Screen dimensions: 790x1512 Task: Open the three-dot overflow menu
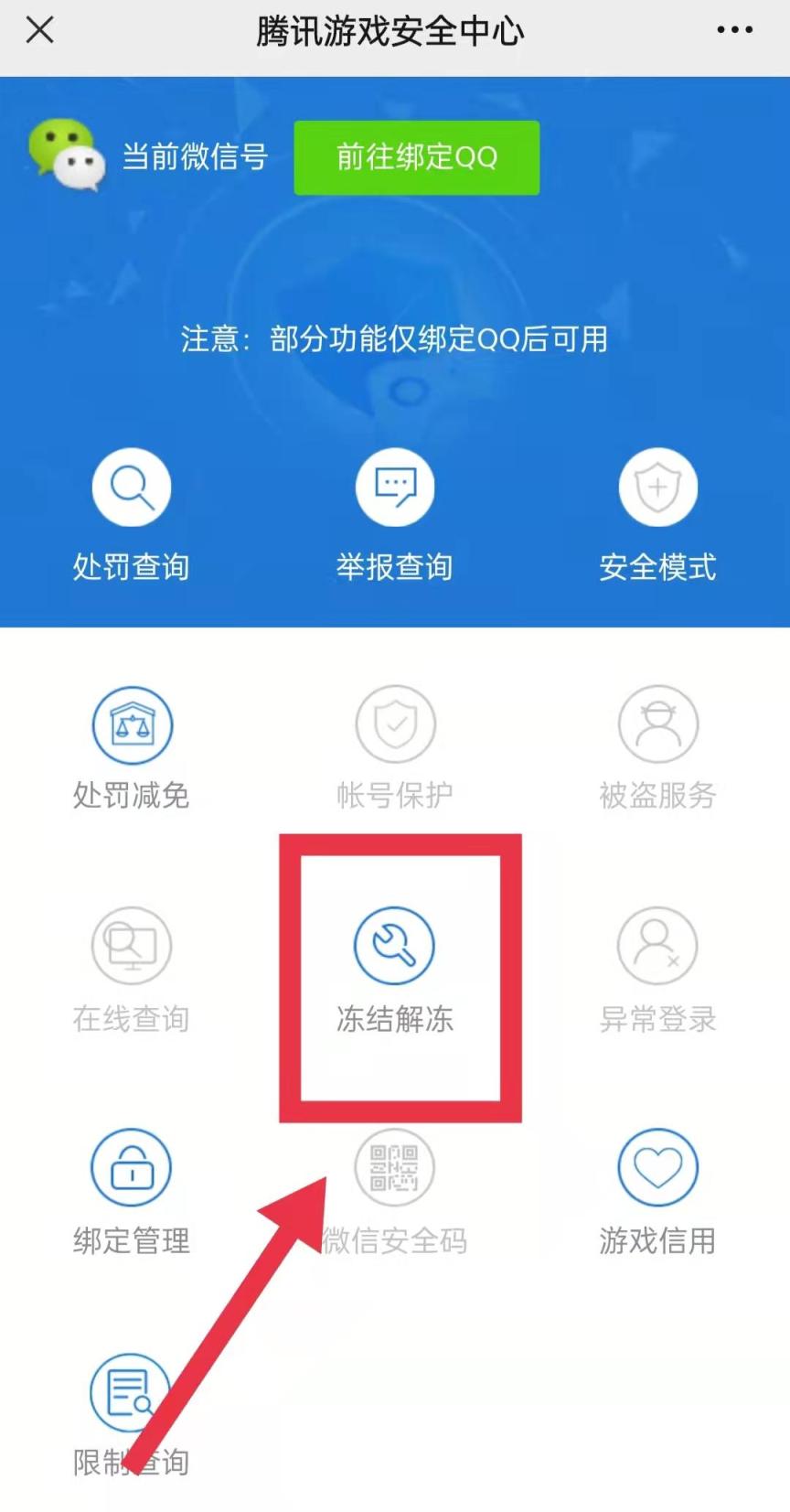[x=734, y=30]
